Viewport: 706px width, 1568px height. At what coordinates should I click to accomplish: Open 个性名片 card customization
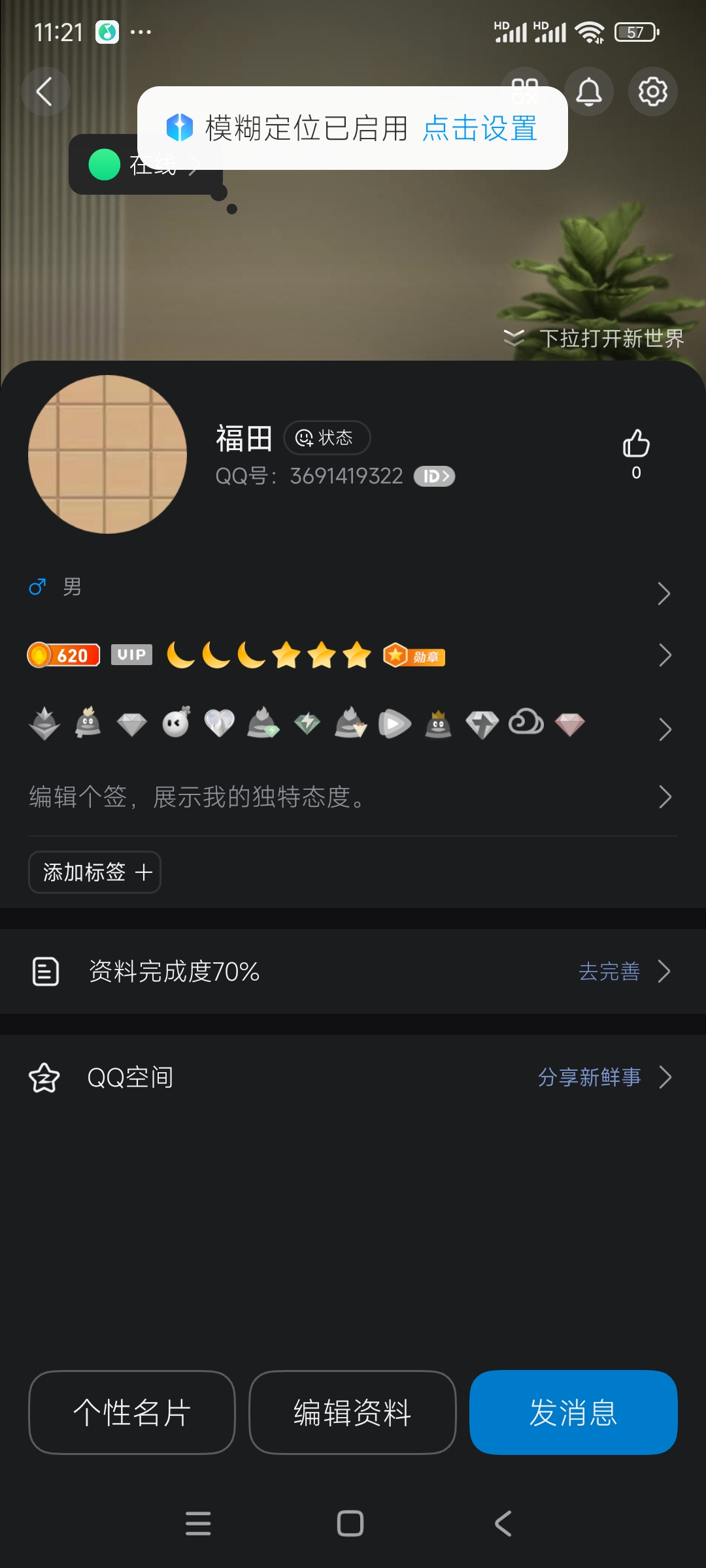click(x=132, y=1413)
